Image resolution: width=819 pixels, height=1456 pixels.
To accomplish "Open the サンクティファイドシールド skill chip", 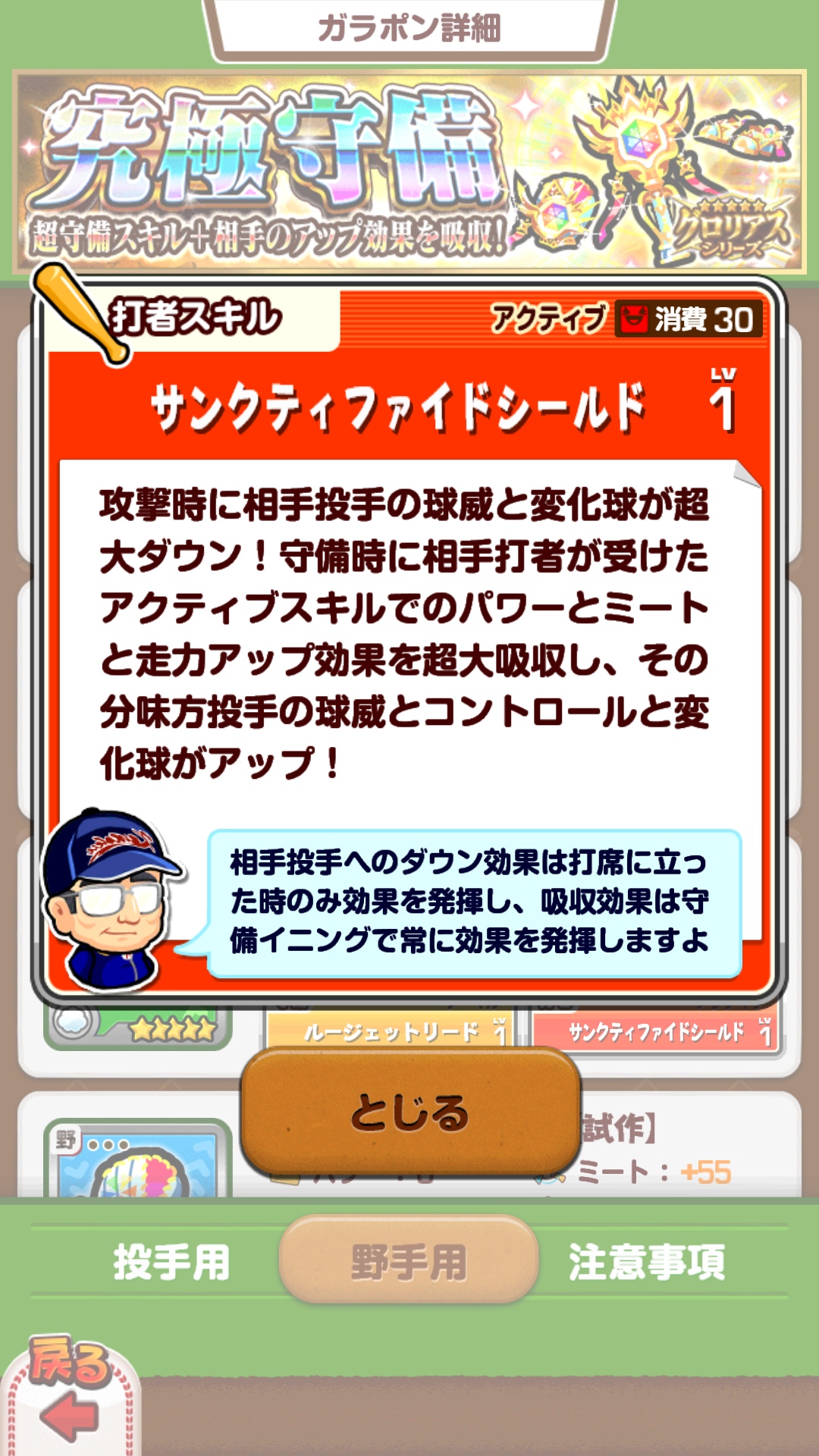I will [656, 1031].
